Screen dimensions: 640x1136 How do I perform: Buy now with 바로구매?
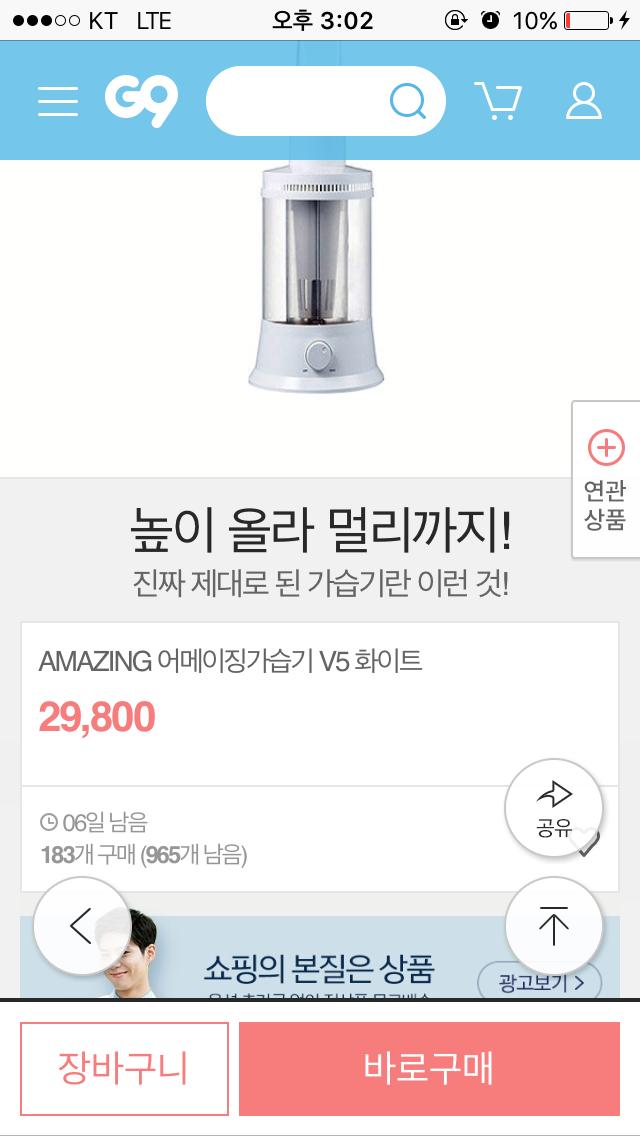[429, 1068]
